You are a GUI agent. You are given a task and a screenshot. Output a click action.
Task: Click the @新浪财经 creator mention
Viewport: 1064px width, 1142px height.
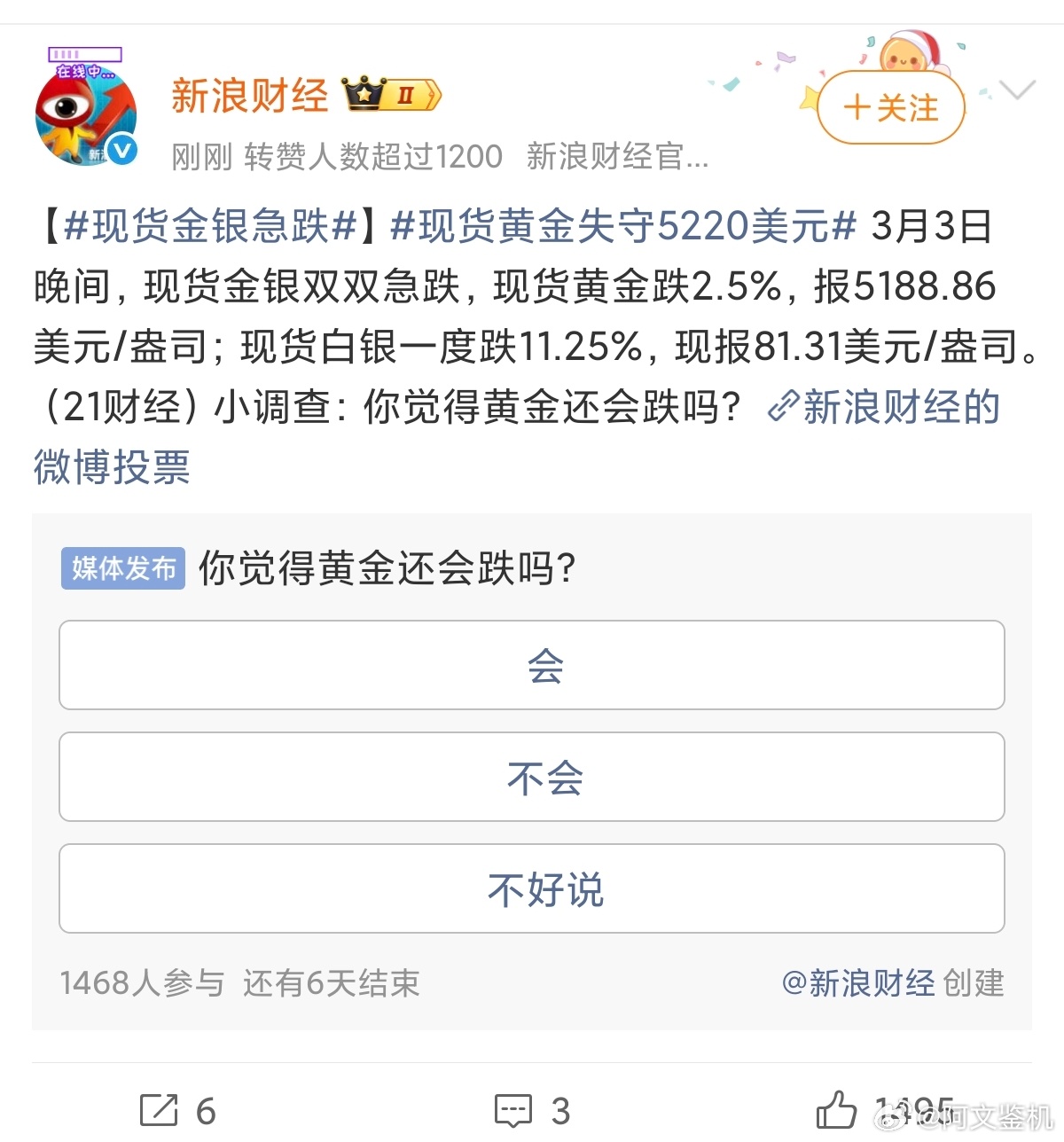click(858, 982)
